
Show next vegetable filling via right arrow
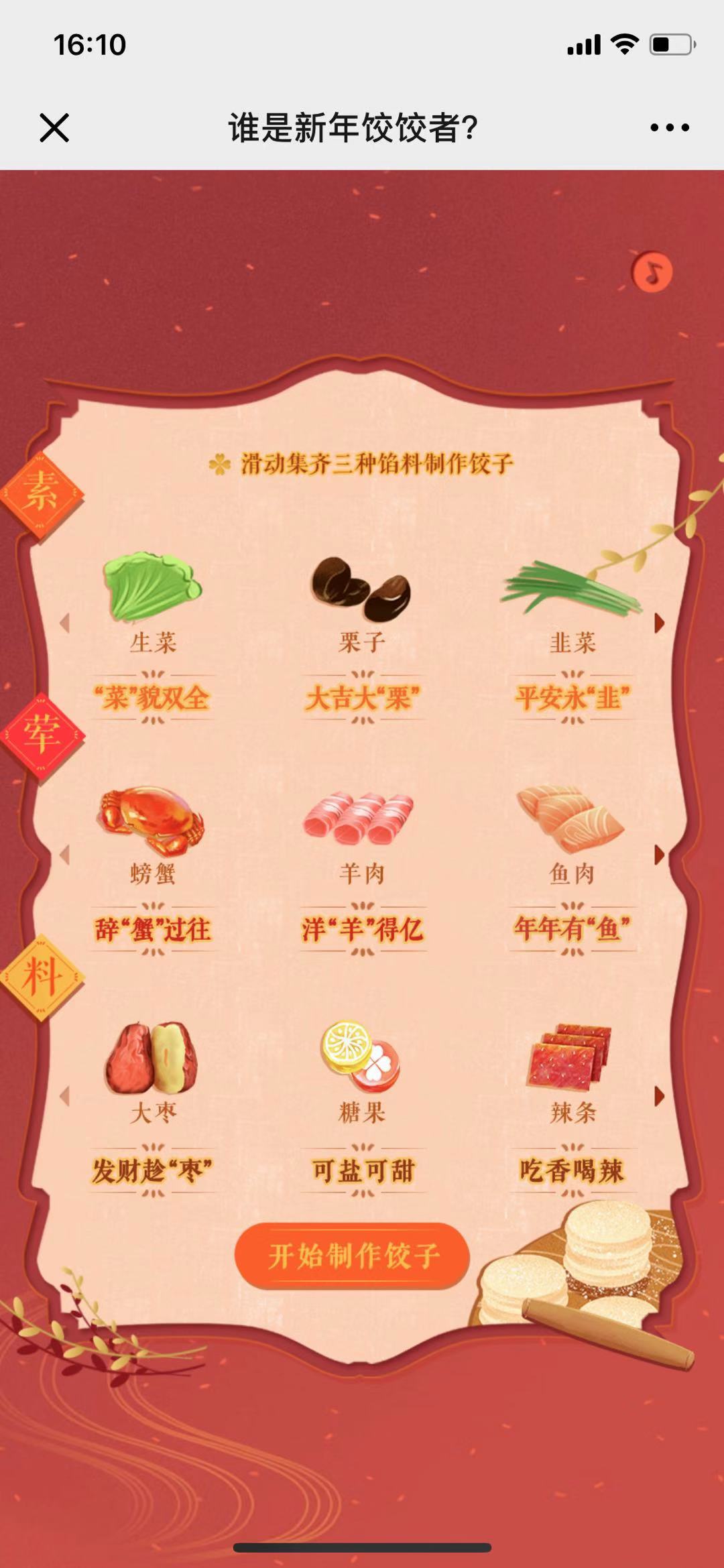coord(660,623)
